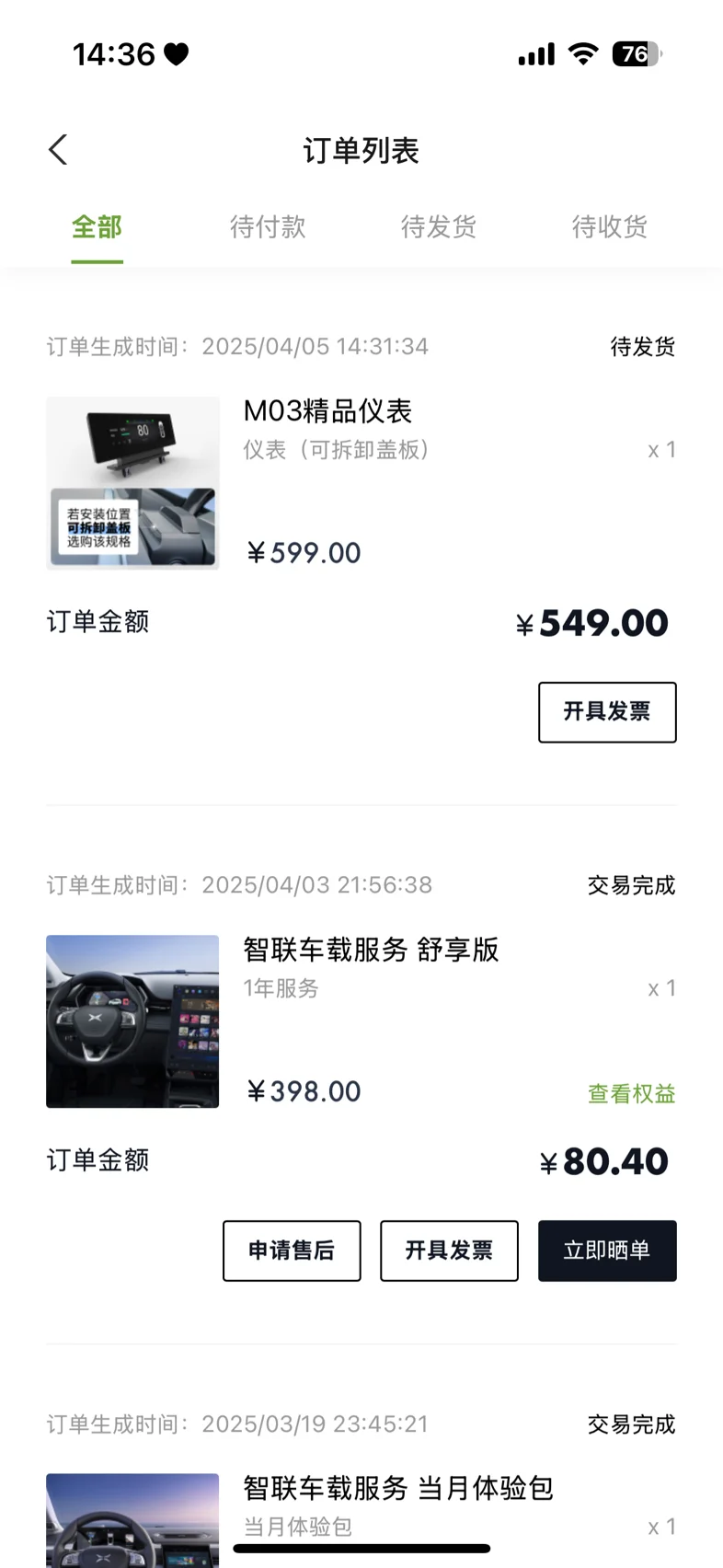Screen dimensions: 723x1568
Task: Switch to the 待收货 tab
Action: coord(610,227)
